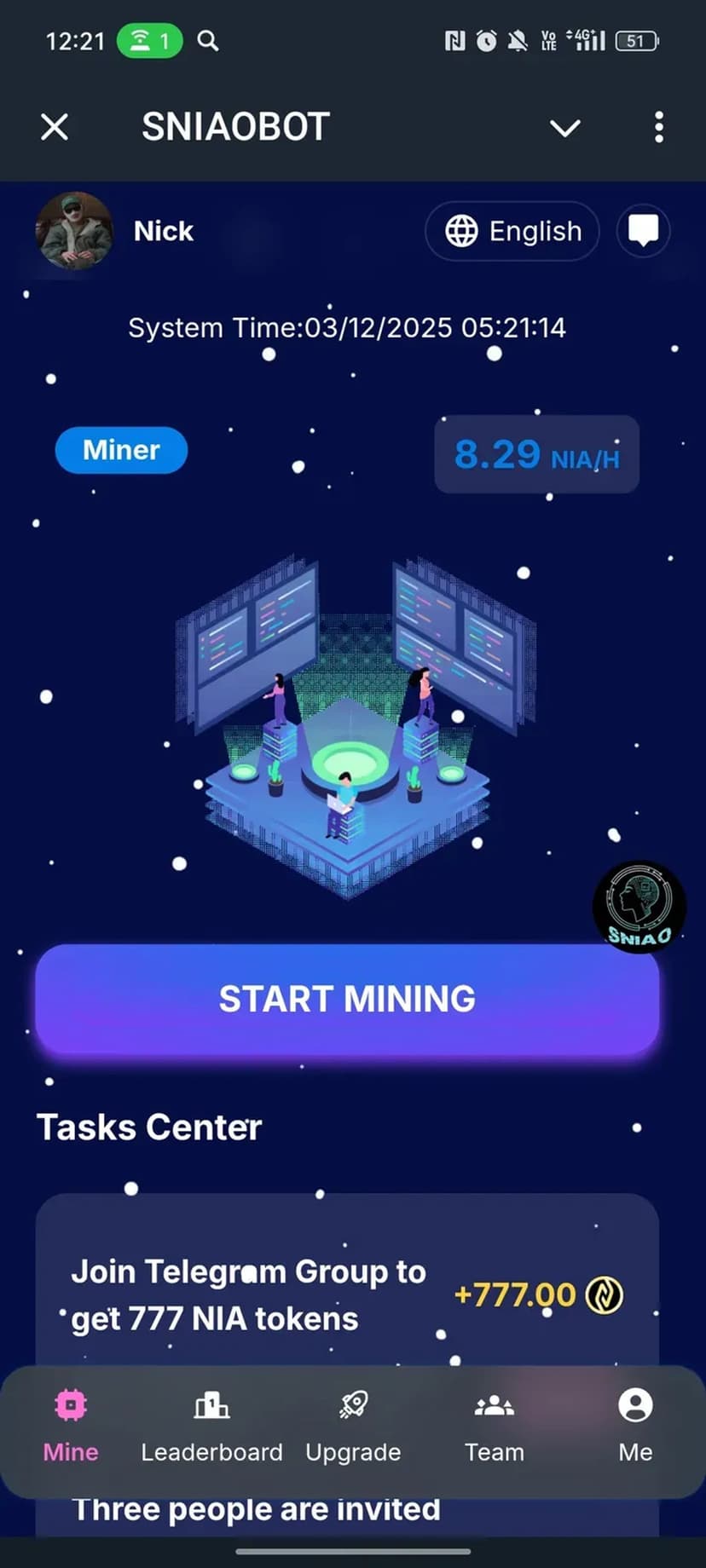Go to the Upgrade tab
This screenshot has height=1568, width=706.
tap(353, 1426)
